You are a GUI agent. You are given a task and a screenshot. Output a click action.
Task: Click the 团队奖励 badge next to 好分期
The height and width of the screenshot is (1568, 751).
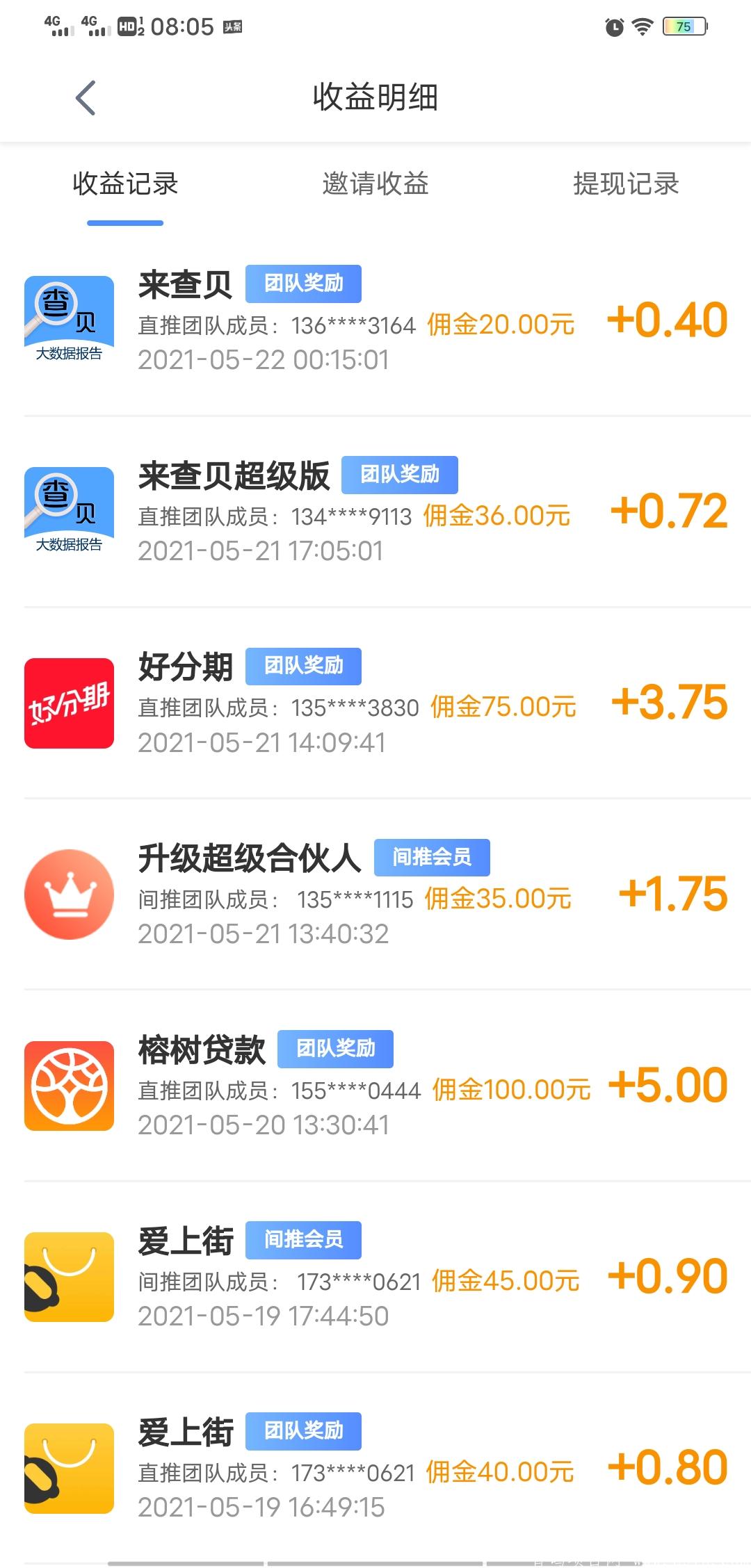(x=303, y=665)
